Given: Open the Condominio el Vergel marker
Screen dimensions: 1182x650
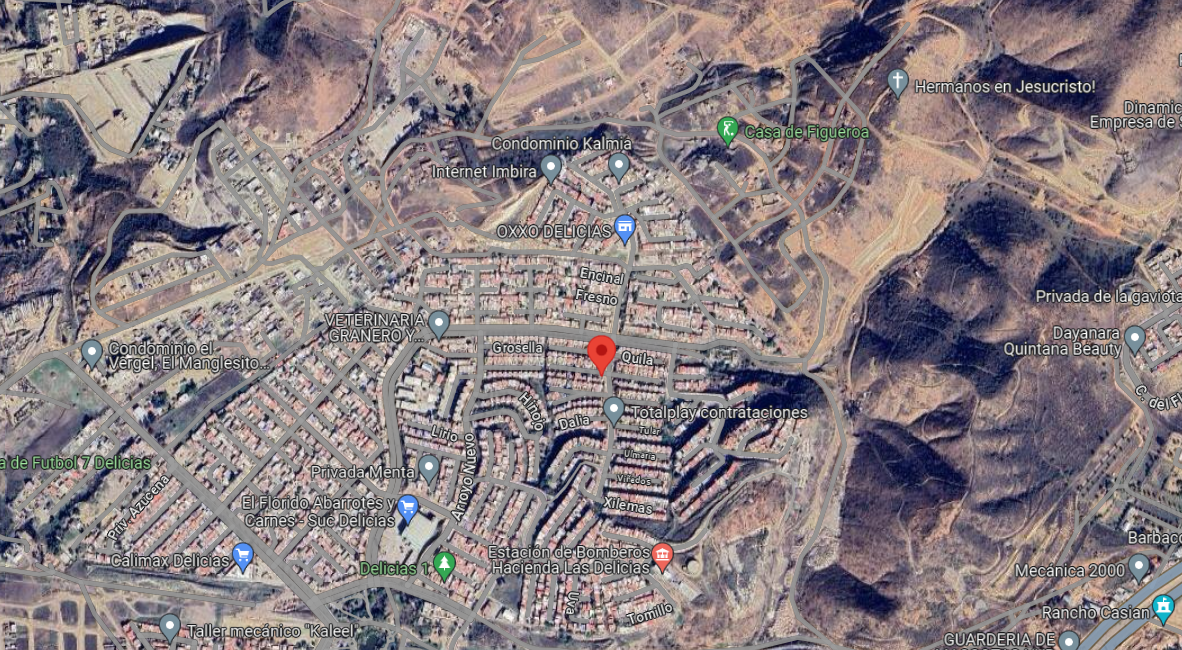Looking at the screenshot, I should [x=92, y=354].
